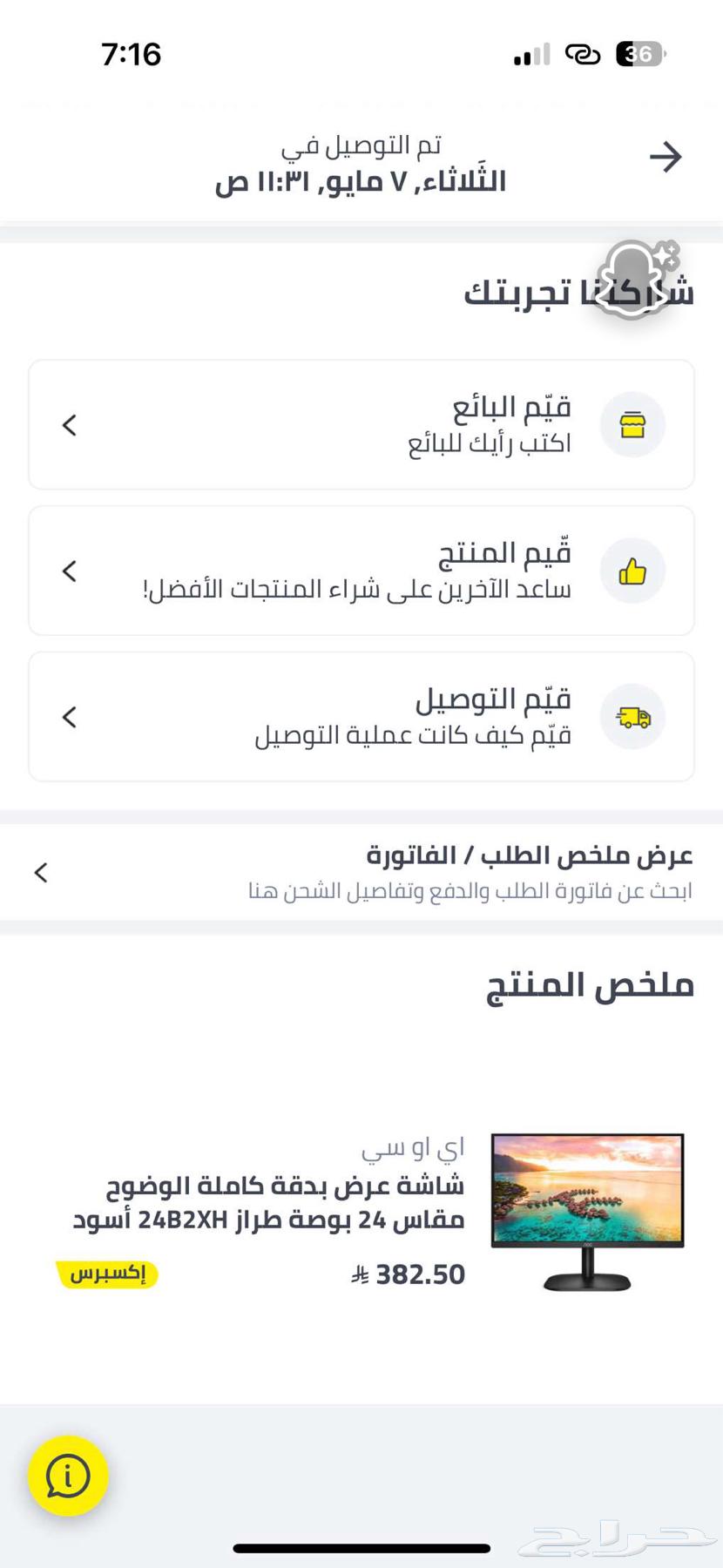
Task: Click the قيّم البائع rating card
Action: tap(361, 425)
